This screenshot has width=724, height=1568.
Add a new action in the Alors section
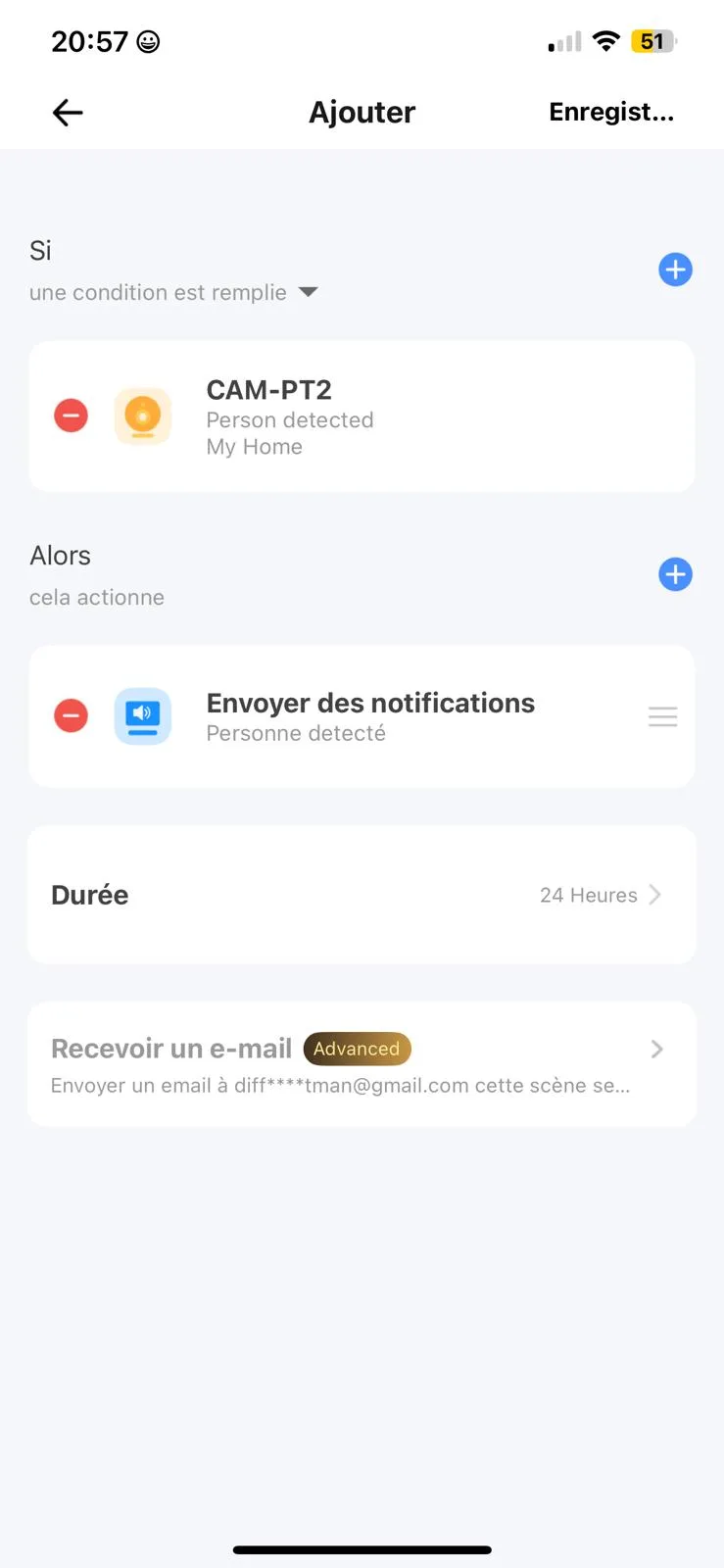675,574
